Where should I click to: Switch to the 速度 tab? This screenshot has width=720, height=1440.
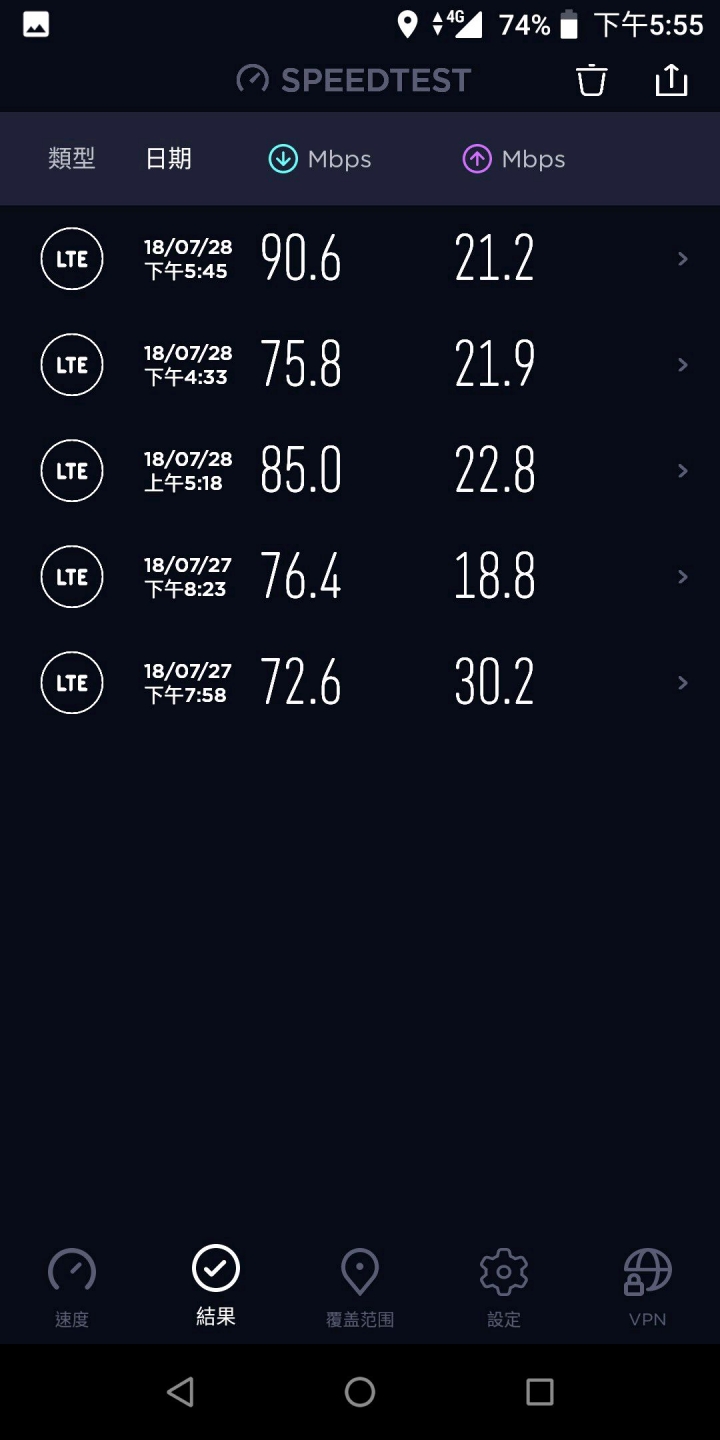point(72,1288)
